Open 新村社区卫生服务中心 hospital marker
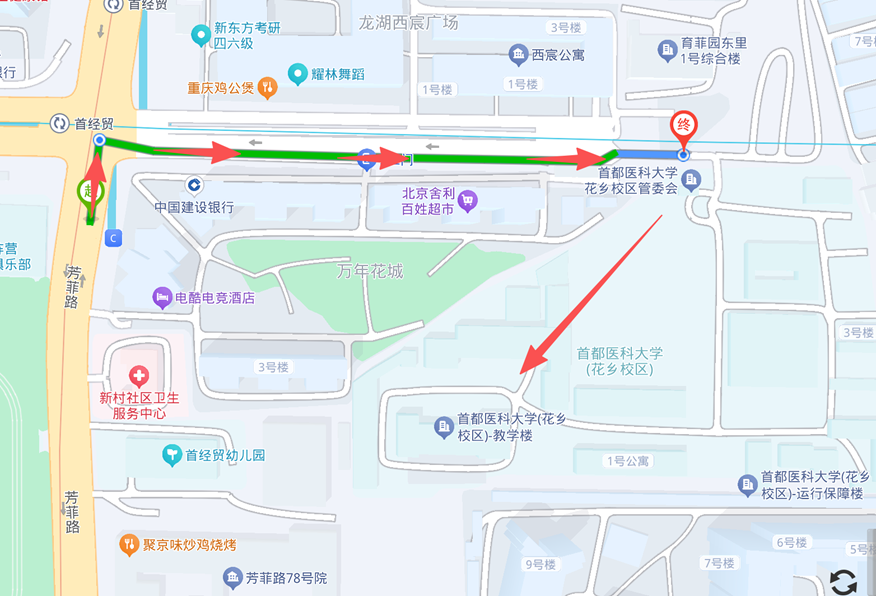Viewport: 876px width, 596px height. (x=139, y=377)
